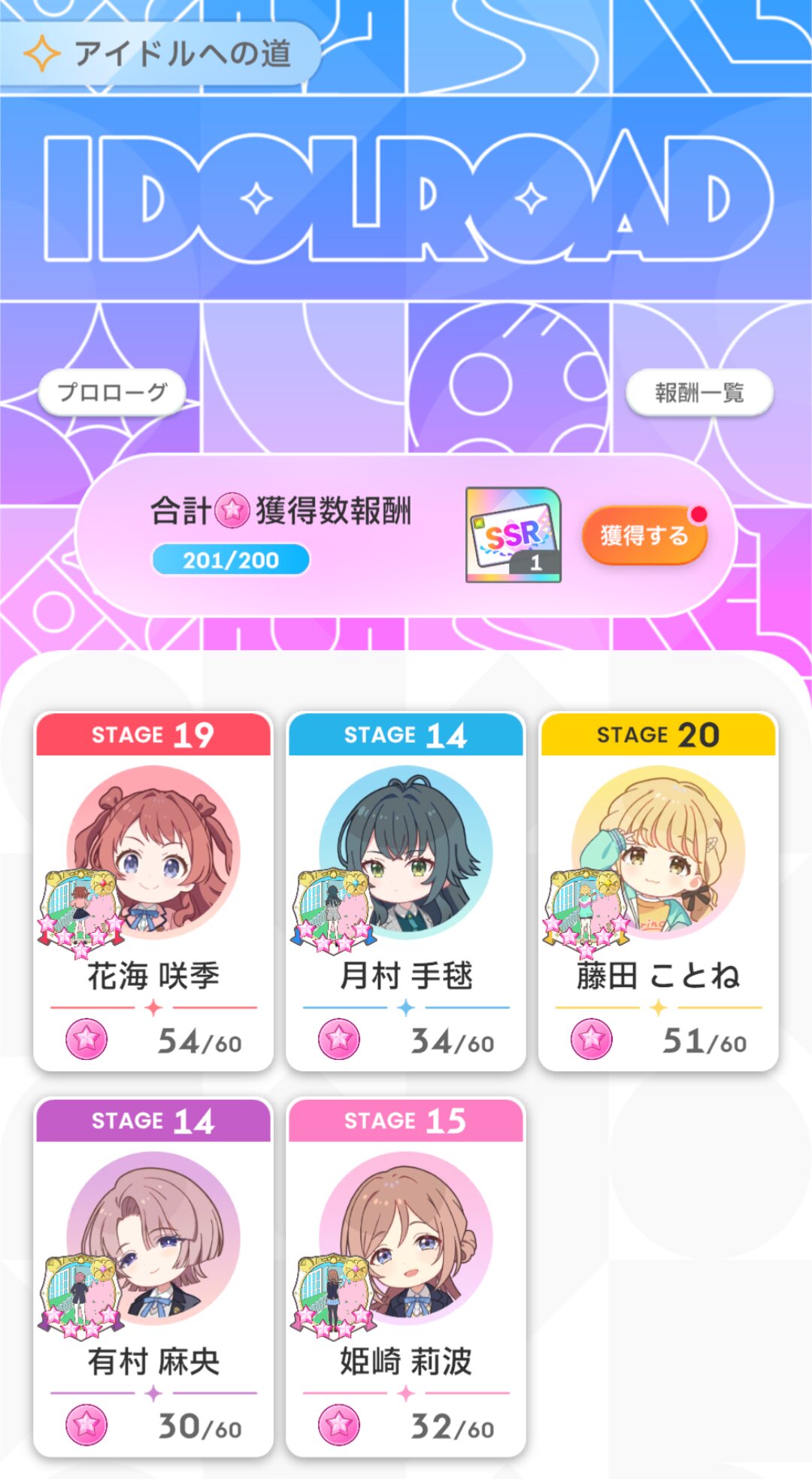Claim the reward with 獲得する
The height and width of the screenshot is (1479, 812).
644,535
